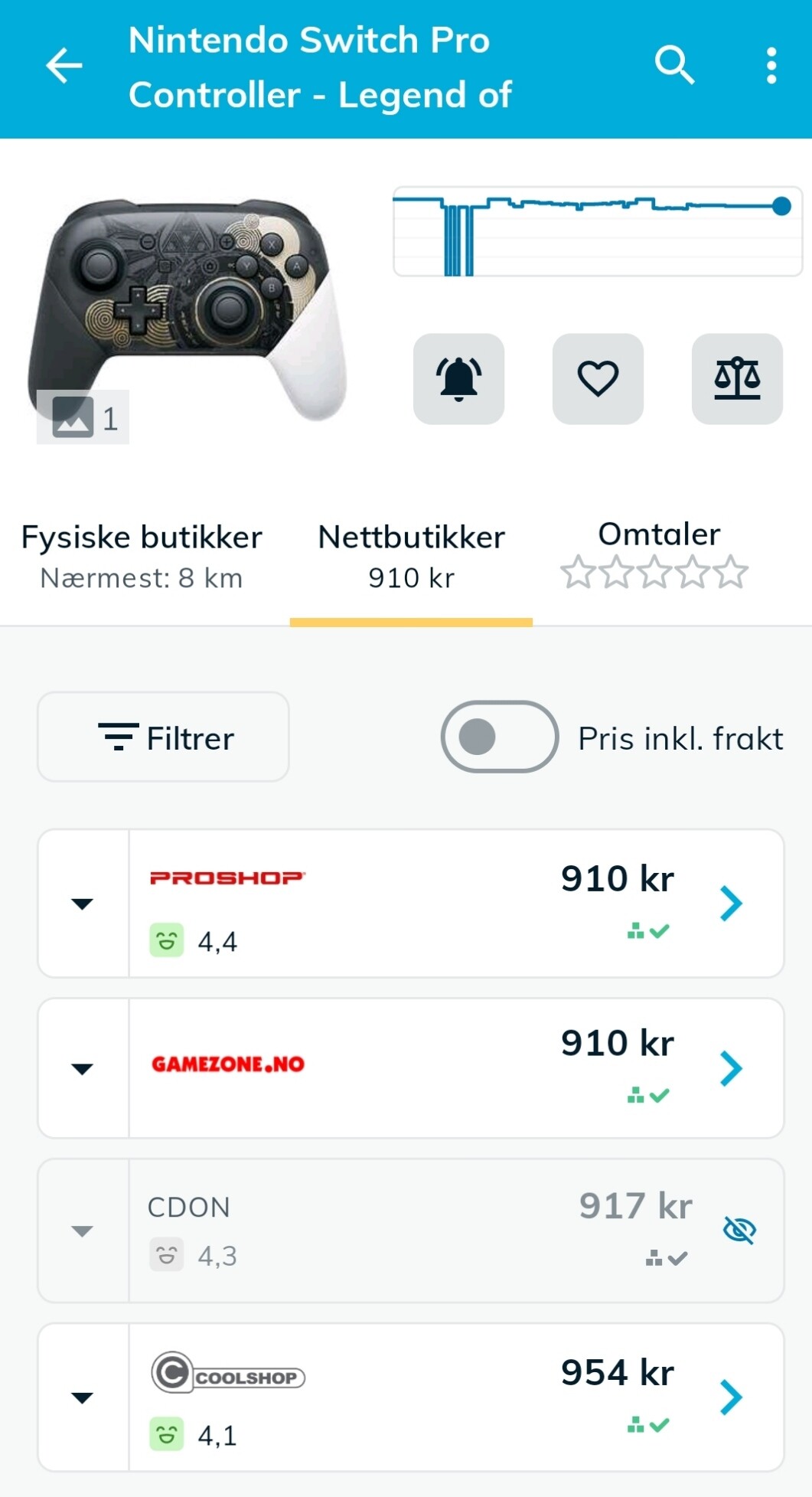
Task: Expand the CDON offer details
Action: [83, 1231]
